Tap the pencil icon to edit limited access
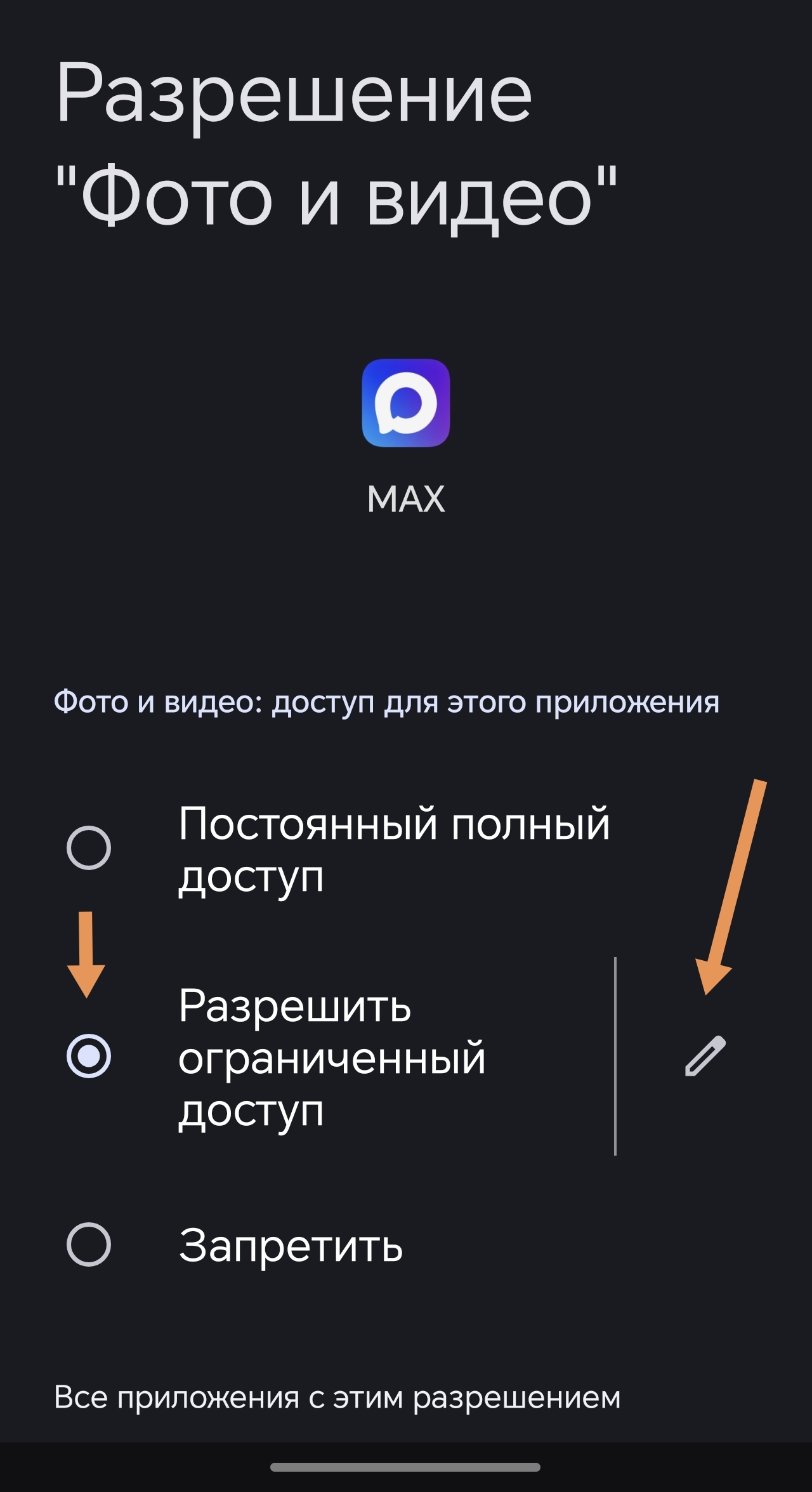Image resolution: width=812 pixels, height=1492 pixels. [x=705, y=1056]
